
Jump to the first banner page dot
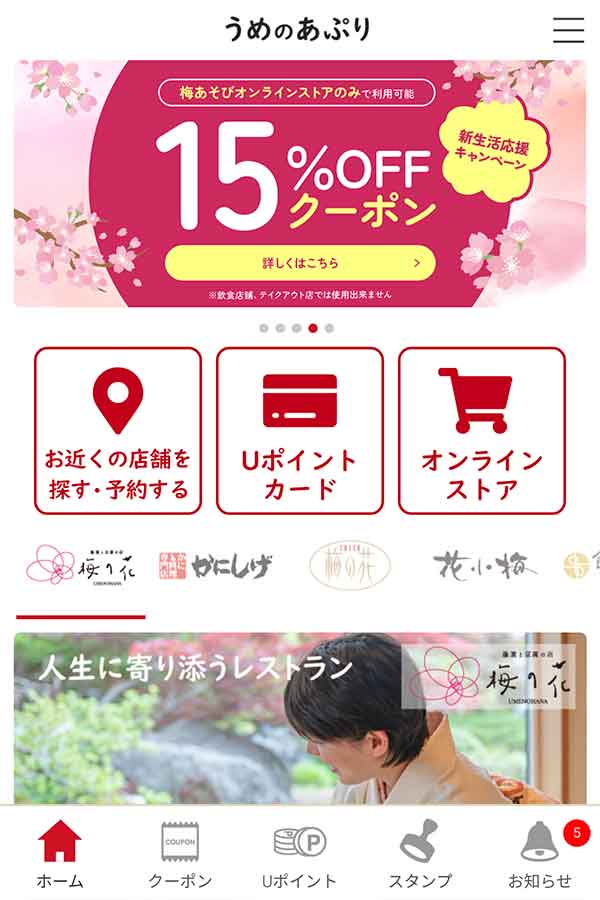click(264, 328)
